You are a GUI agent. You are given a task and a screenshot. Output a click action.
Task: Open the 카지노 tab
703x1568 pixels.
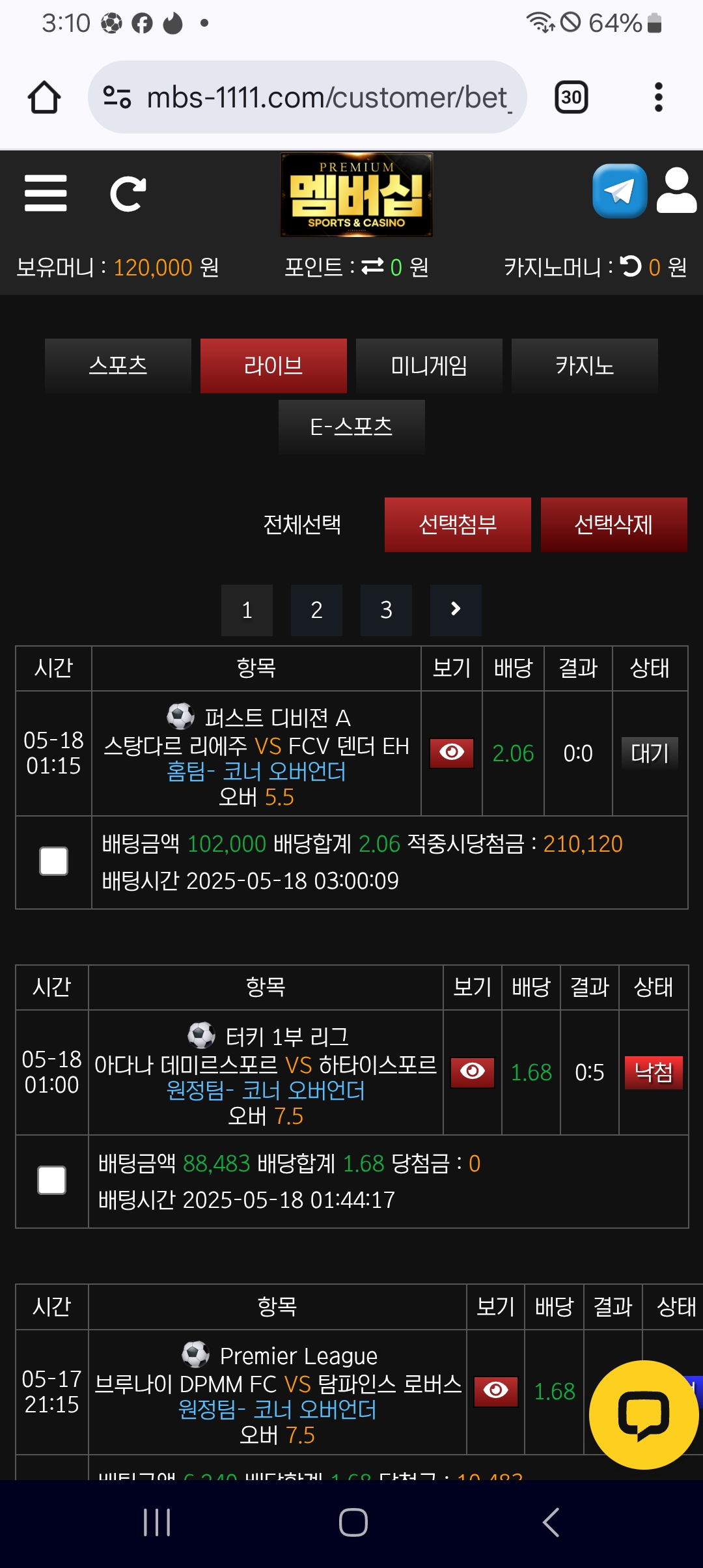[585, 365]
